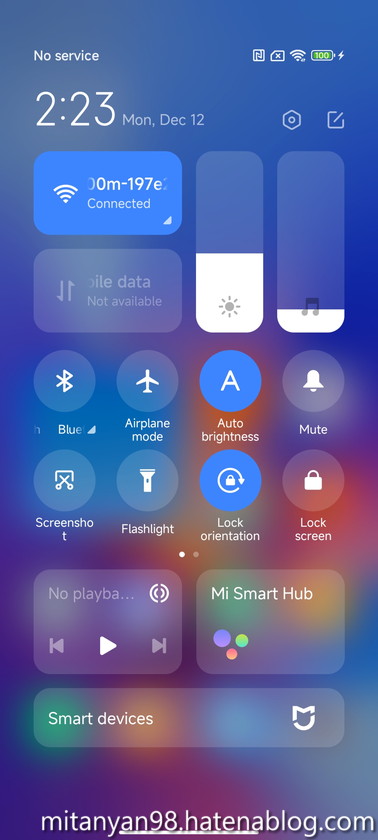Disable Auto brightness
This screenshot has height=840, width=378.
click(x=230, y=381)
